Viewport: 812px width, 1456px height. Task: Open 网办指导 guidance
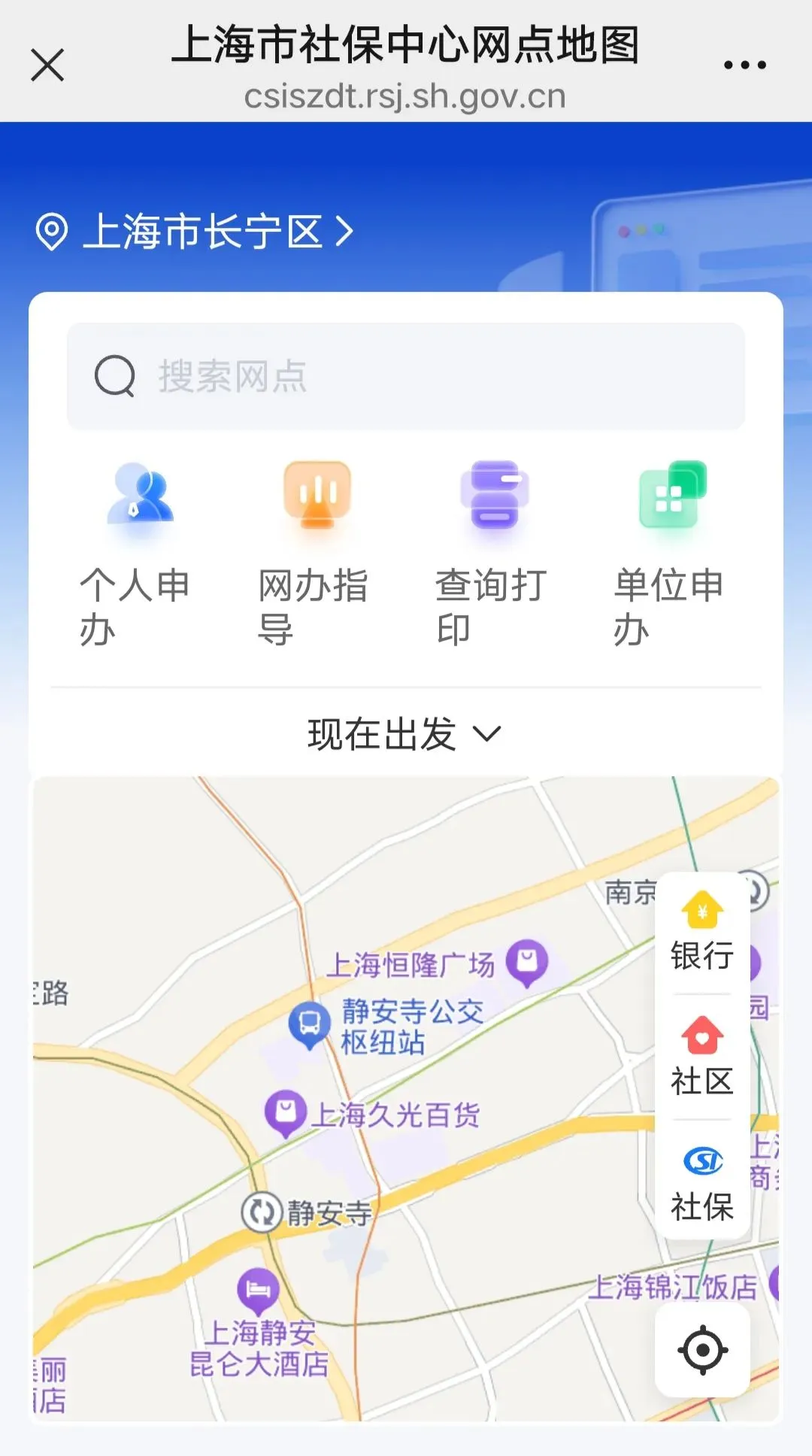(316, 554)
